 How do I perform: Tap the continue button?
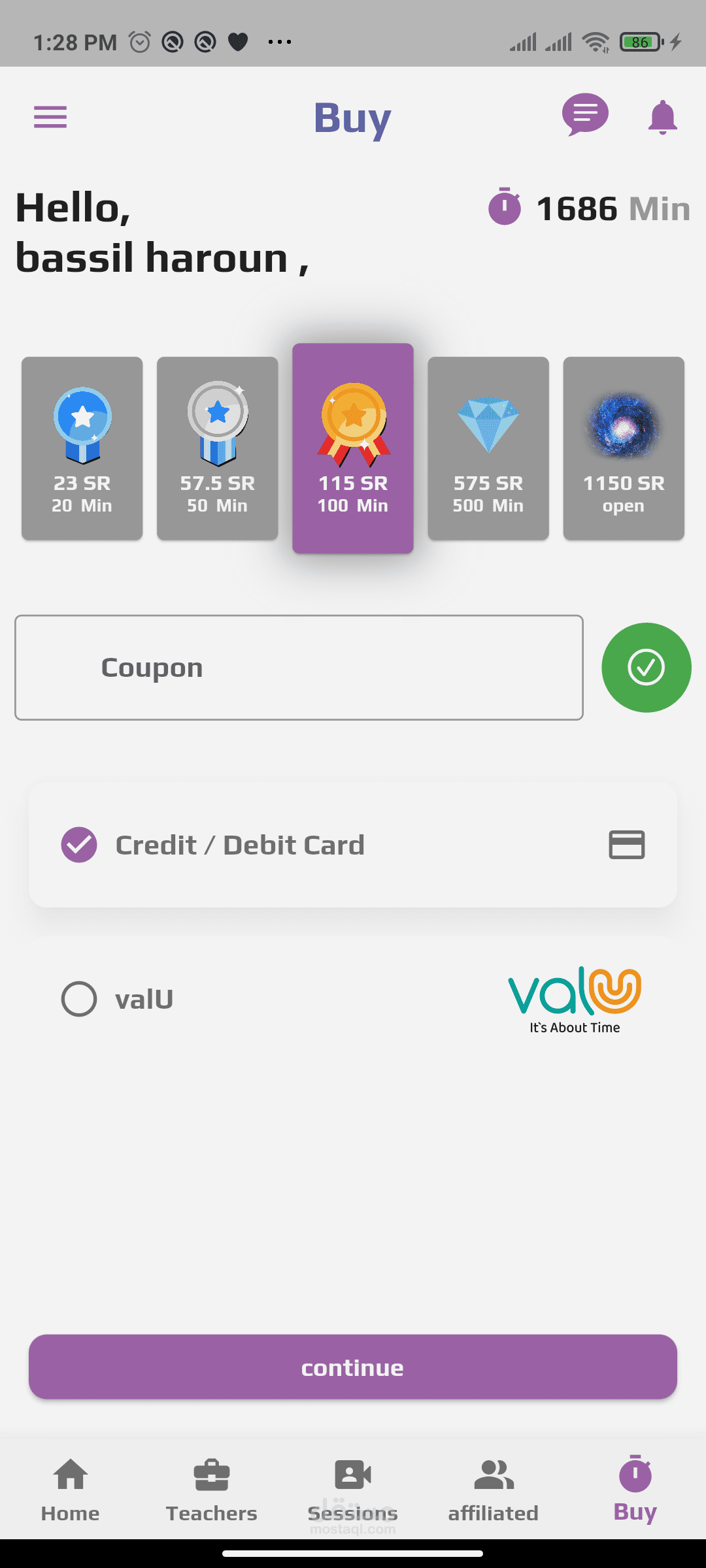(353, 1367)
